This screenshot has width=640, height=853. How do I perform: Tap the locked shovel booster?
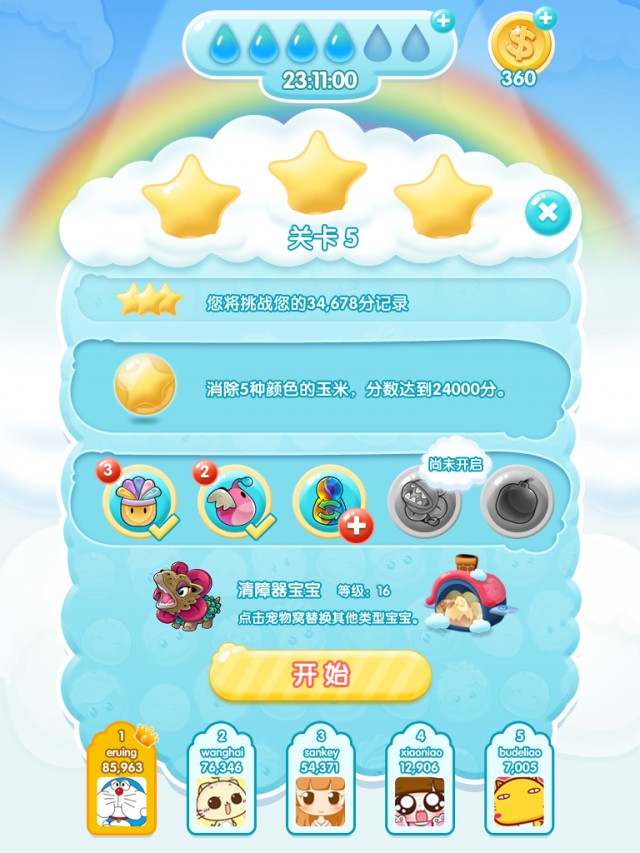[x=424, y=499]
